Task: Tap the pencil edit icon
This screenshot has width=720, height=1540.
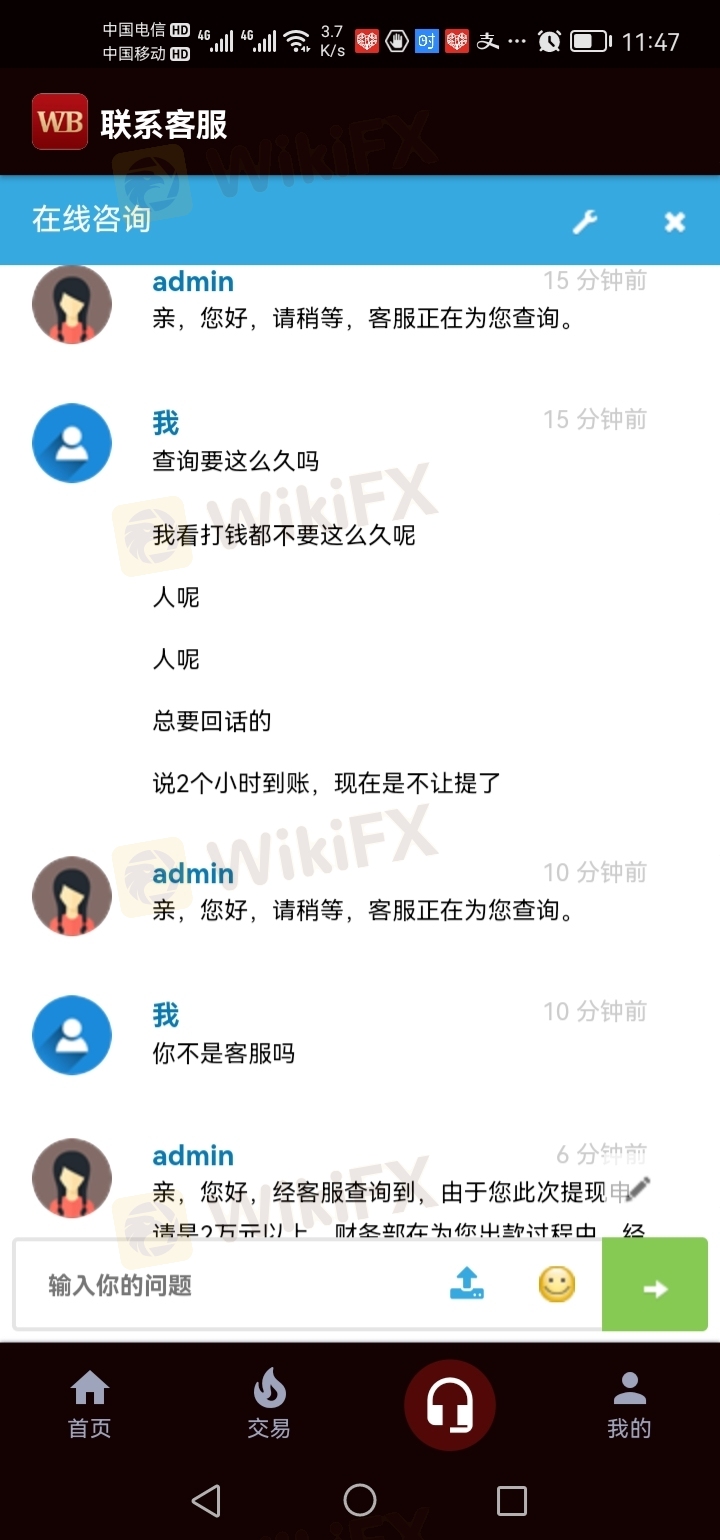Action: [639, 1188]
